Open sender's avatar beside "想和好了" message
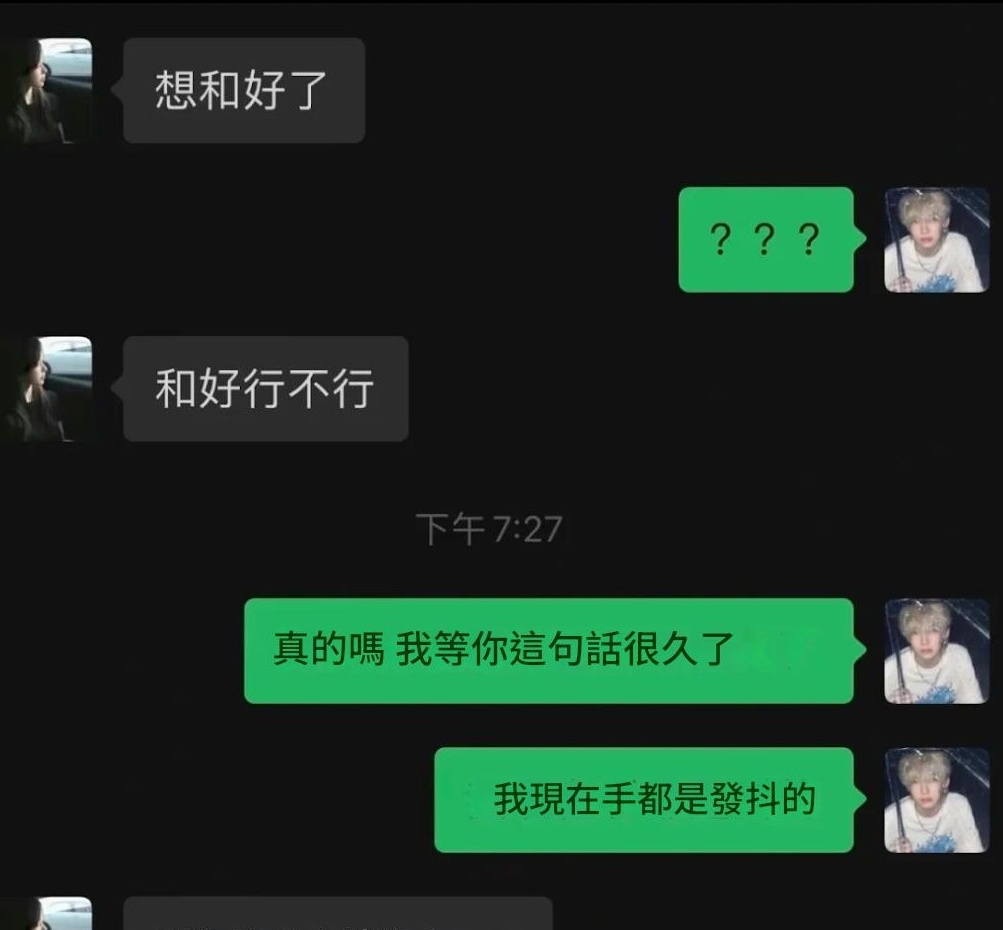 coord(46,90)
